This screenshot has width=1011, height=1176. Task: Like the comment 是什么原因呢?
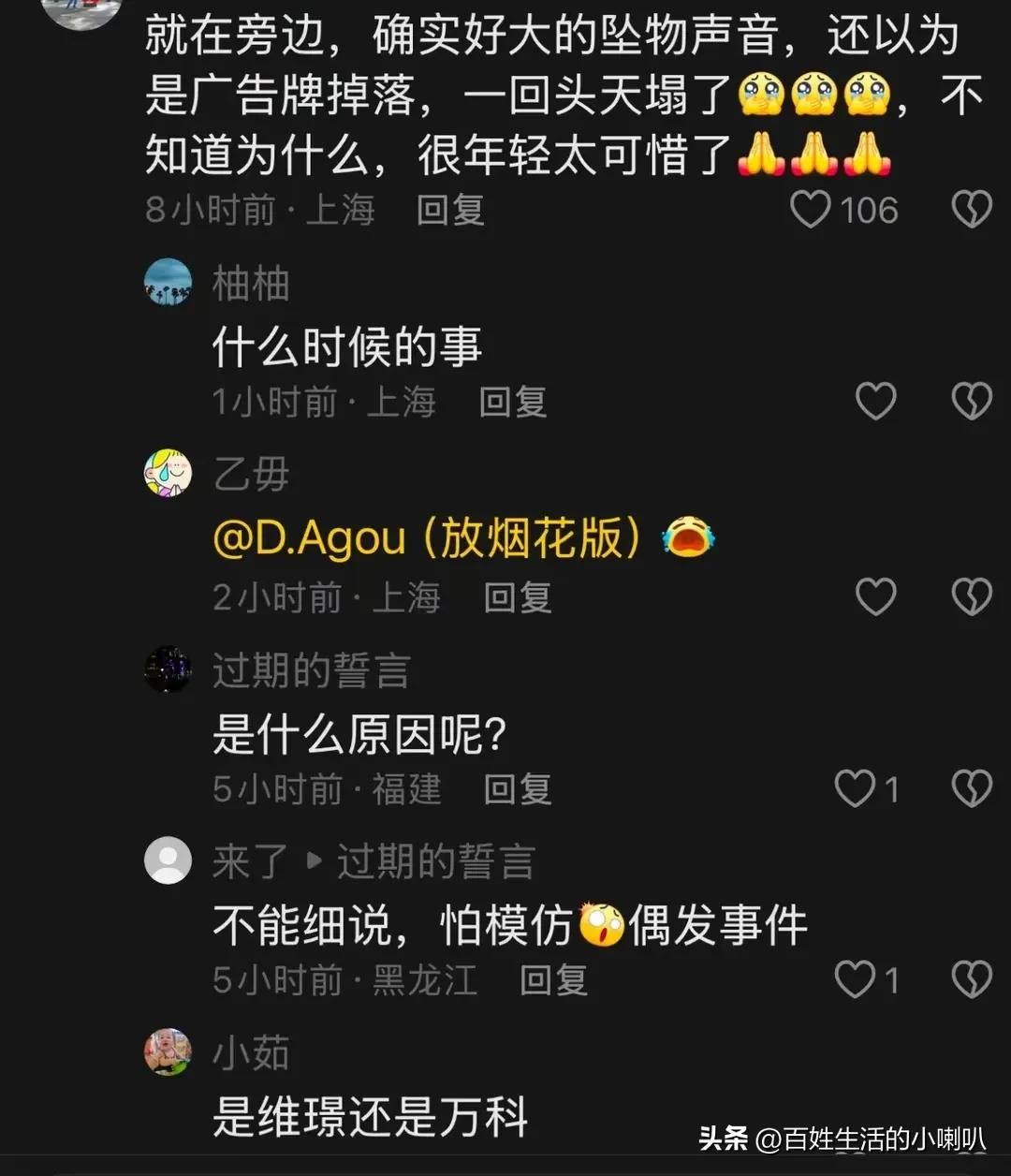[855, 789]
